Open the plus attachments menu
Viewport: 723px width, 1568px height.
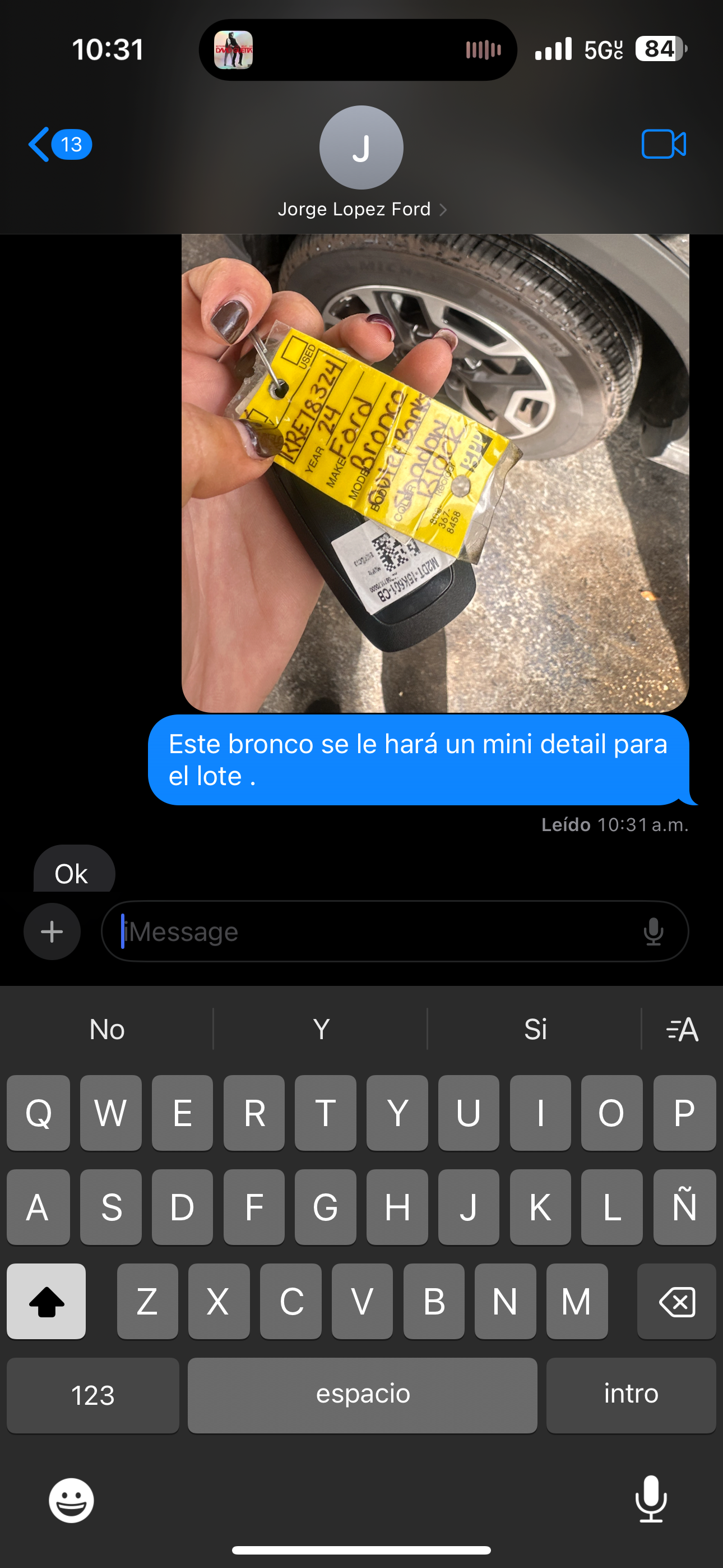point(52,931)
